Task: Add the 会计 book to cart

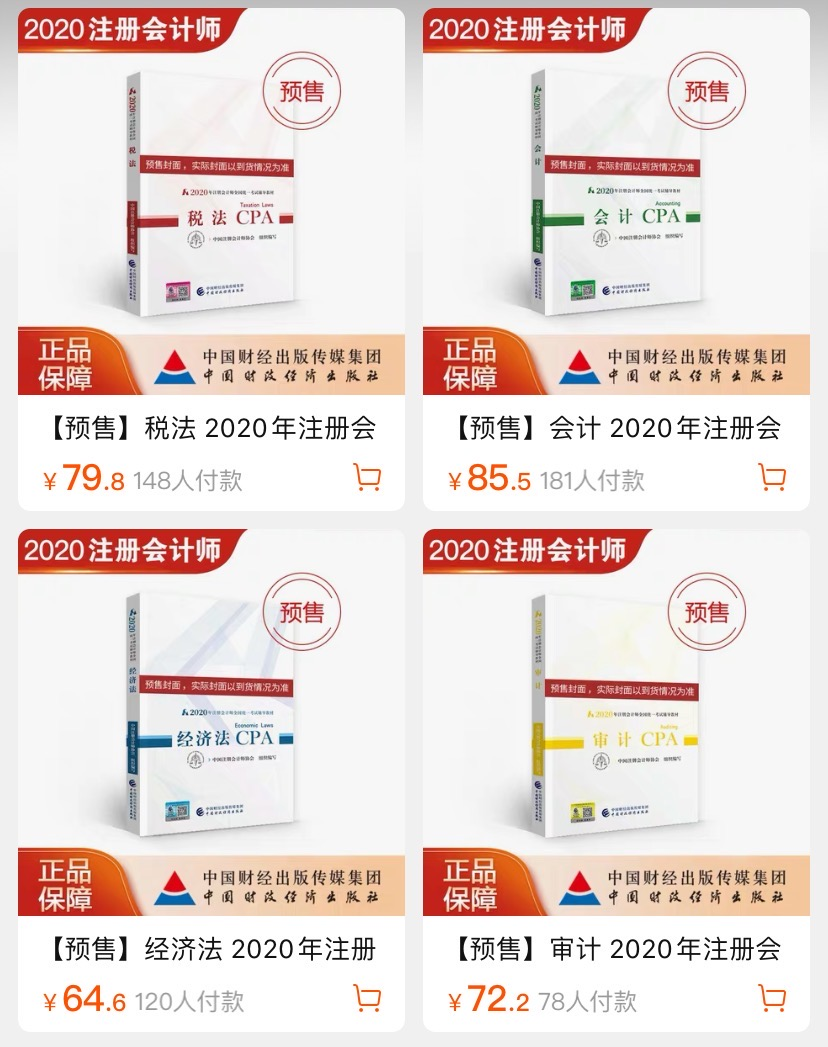Action: point(771,479)
